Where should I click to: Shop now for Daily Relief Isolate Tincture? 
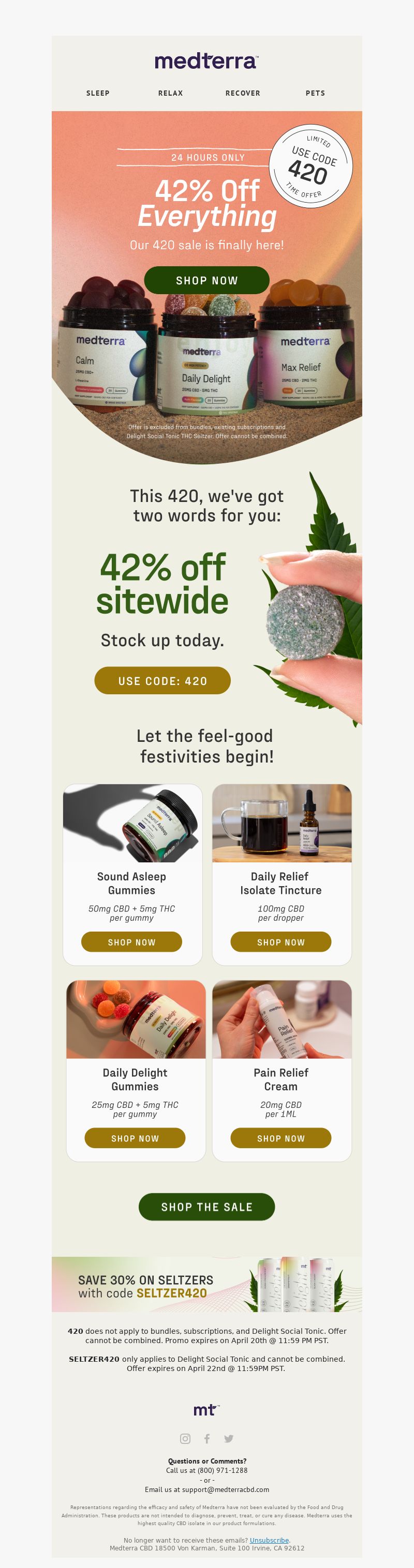coord(280,941)
